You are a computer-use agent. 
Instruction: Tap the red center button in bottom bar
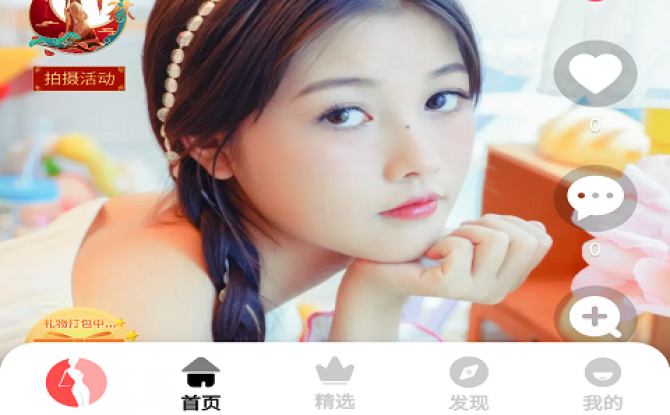pyautogui.click(x=76, y=382)
